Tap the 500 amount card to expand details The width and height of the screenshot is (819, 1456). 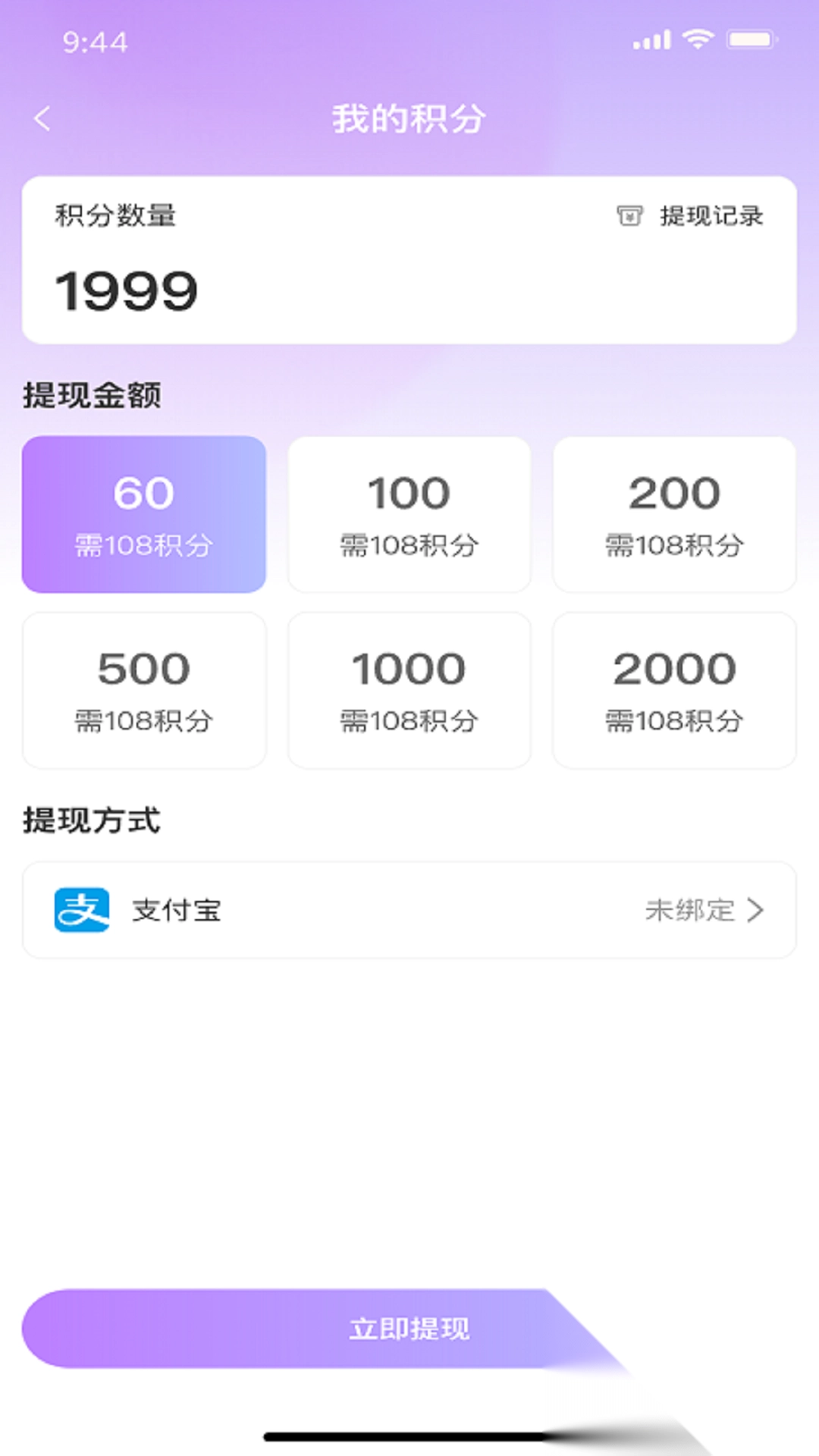pyautogui.click(x=144, y=687)
